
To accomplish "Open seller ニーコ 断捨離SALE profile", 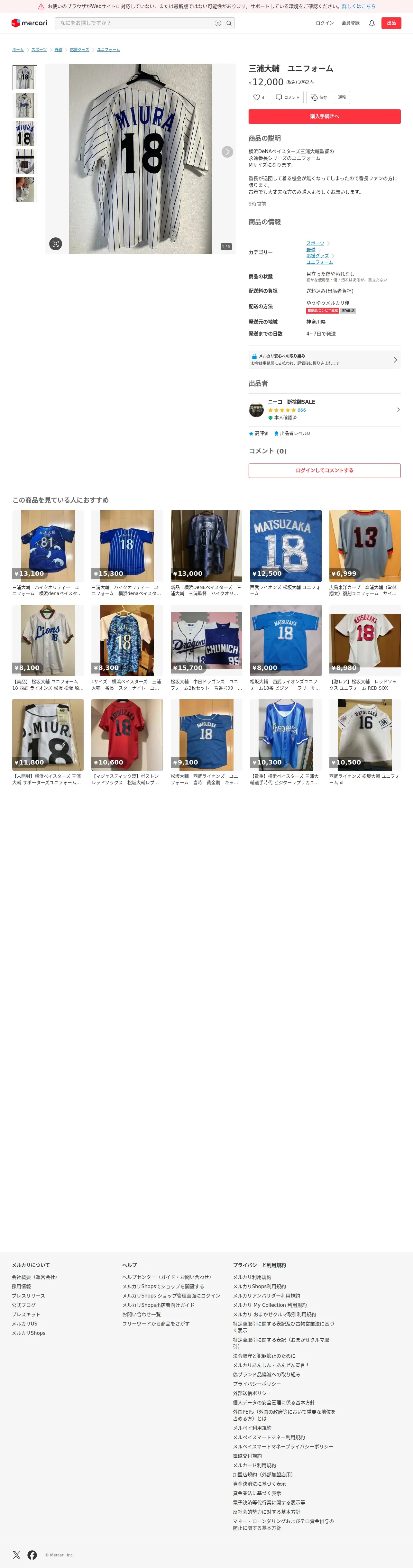I will tap(324, 410).
